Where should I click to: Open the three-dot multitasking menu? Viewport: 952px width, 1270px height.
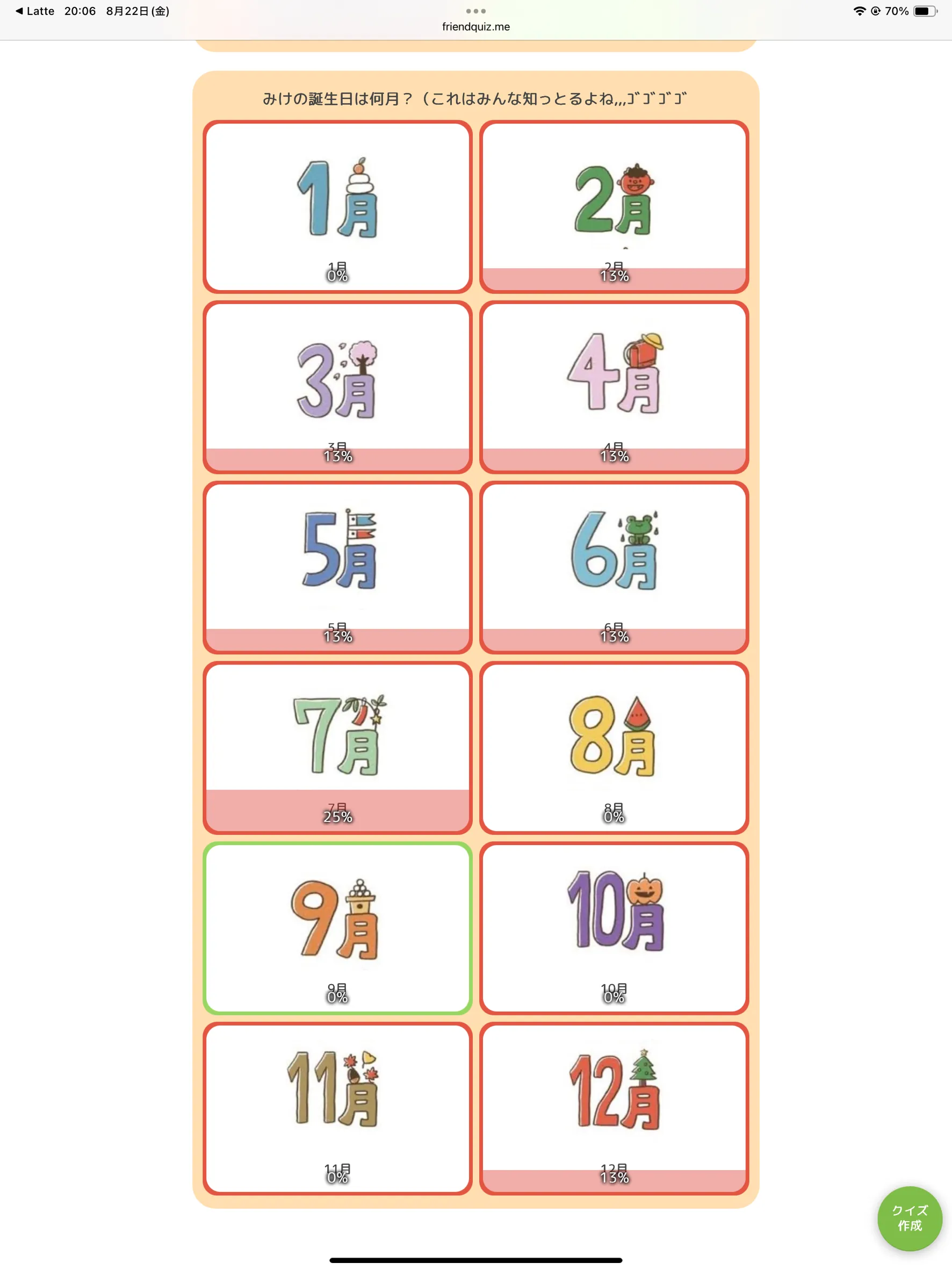[x=476, y=11]
